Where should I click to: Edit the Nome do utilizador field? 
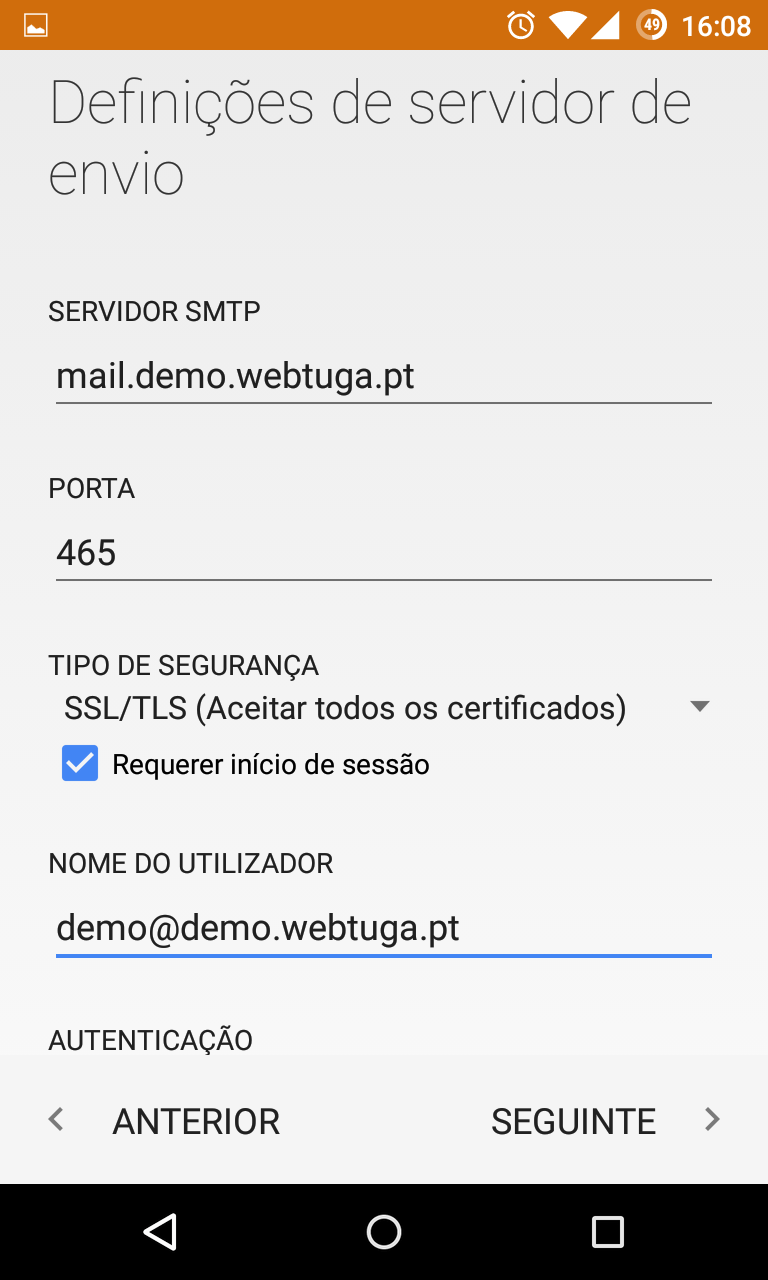(x=383, y=928)
